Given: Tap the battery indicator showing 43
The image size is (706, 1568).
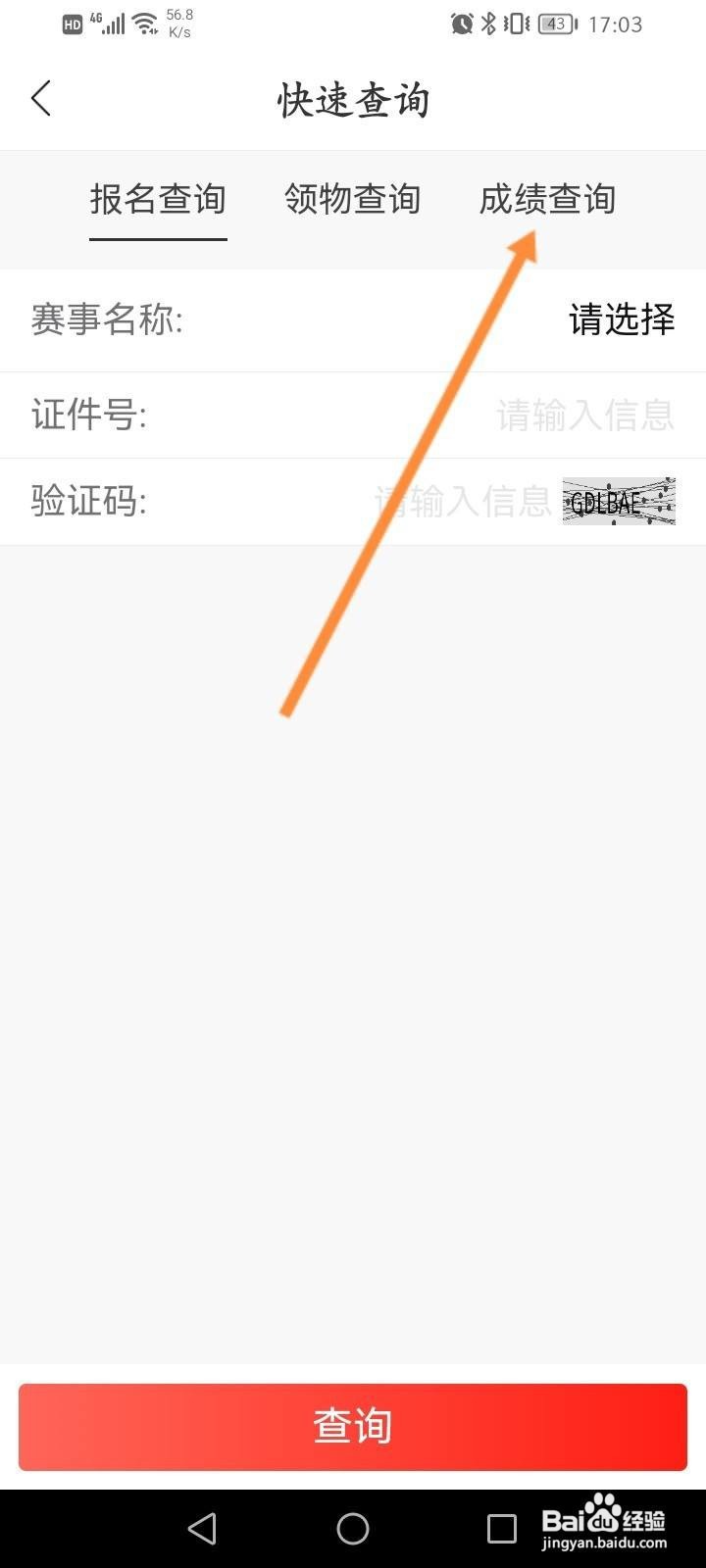Looking at the screenshot, I should (553, 24).
